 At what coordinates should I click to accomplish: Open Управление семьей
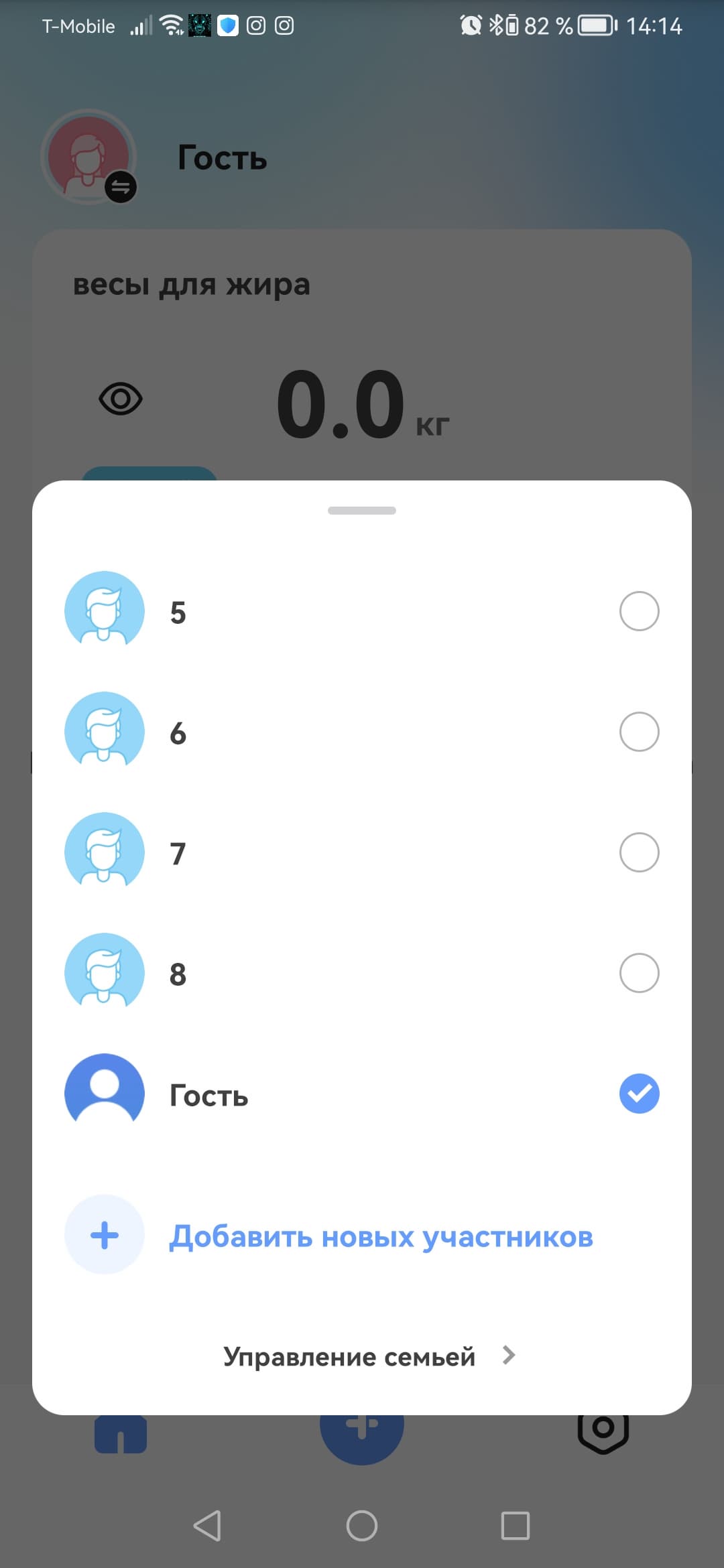pos(367,1356)
